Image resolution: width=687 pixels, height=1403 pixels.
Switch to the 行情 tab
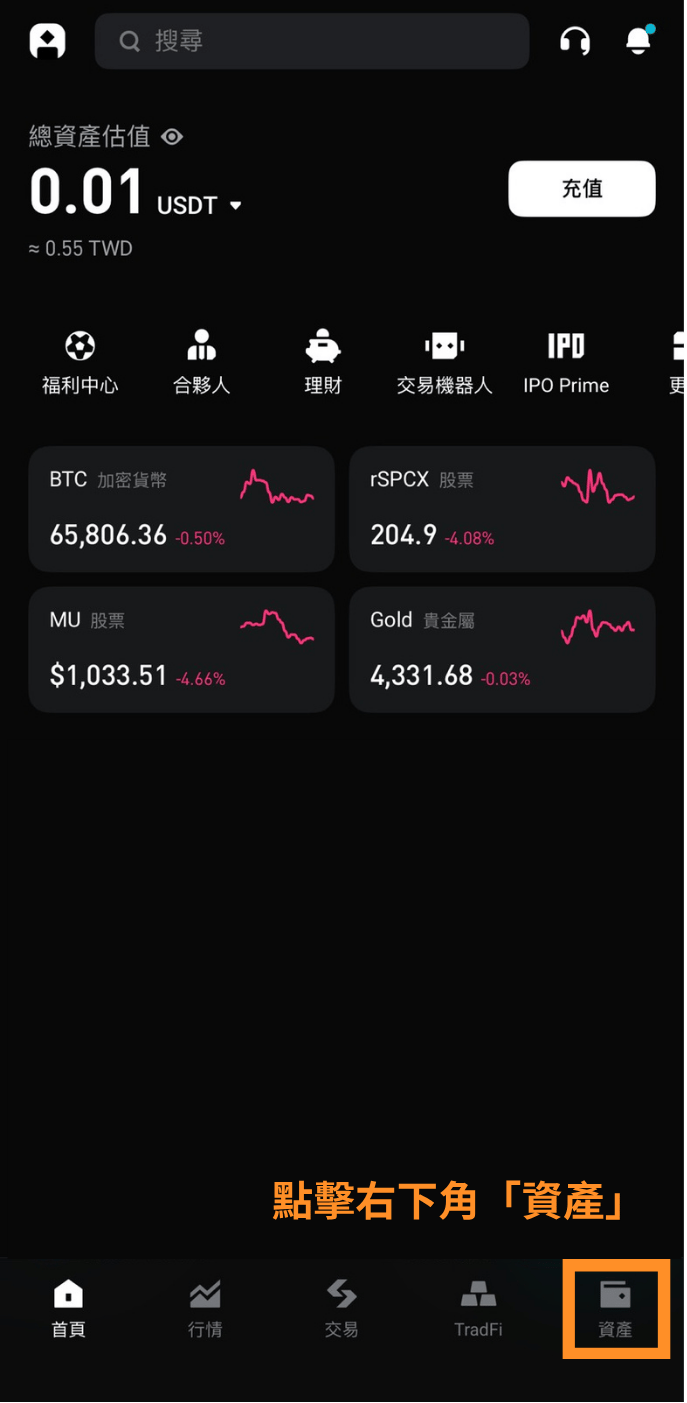[205, 1308]
